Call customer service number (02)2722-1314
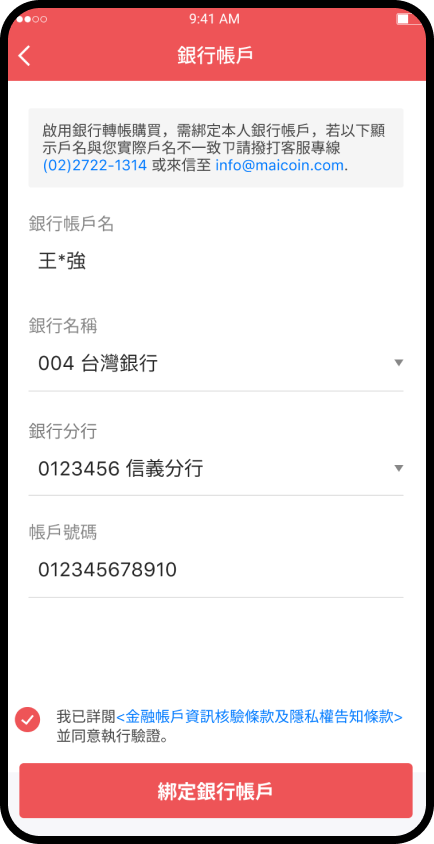The height and width of the screenshot is (844, 434). coord(95,165)
